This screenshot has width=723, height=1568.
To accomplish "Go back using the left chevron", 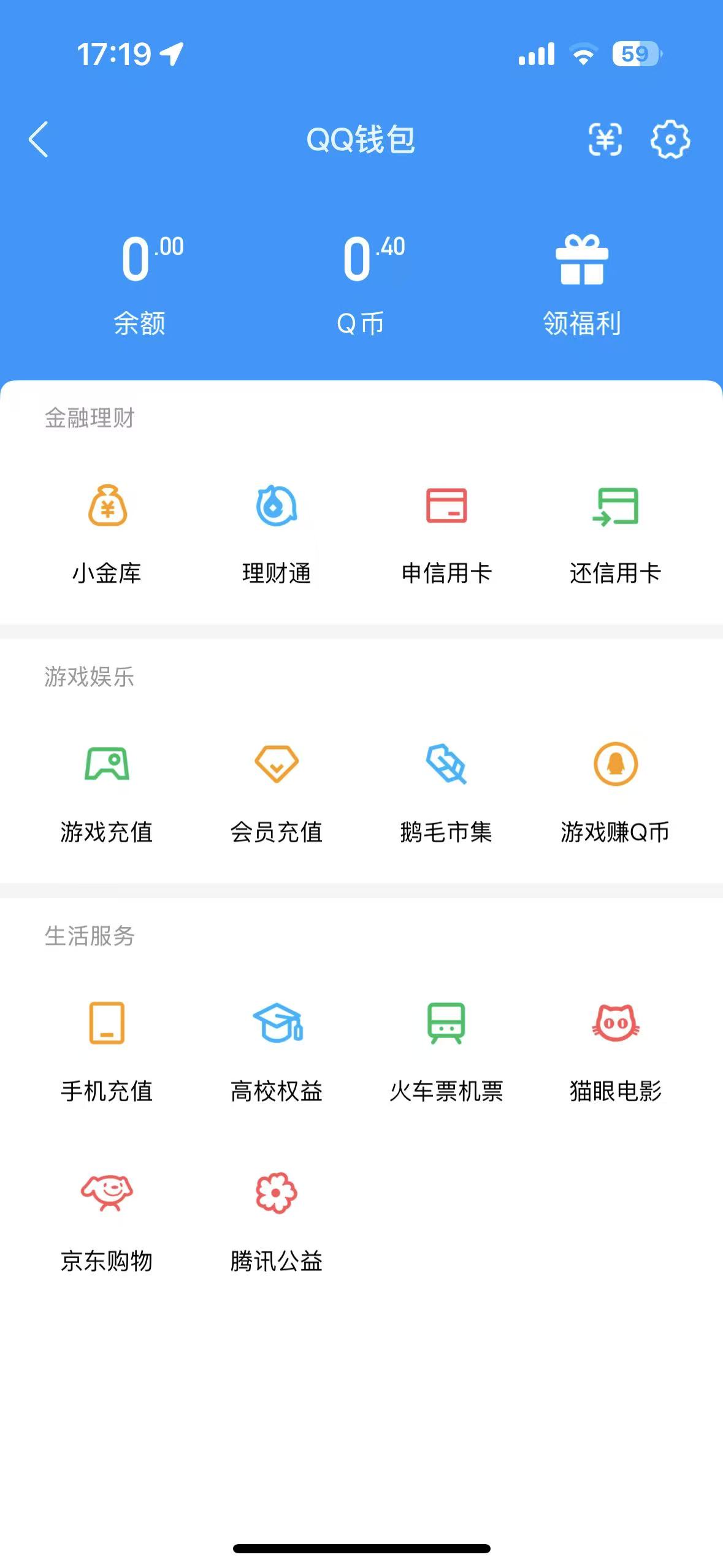I will pyautogui.click(x=38, y=140).
